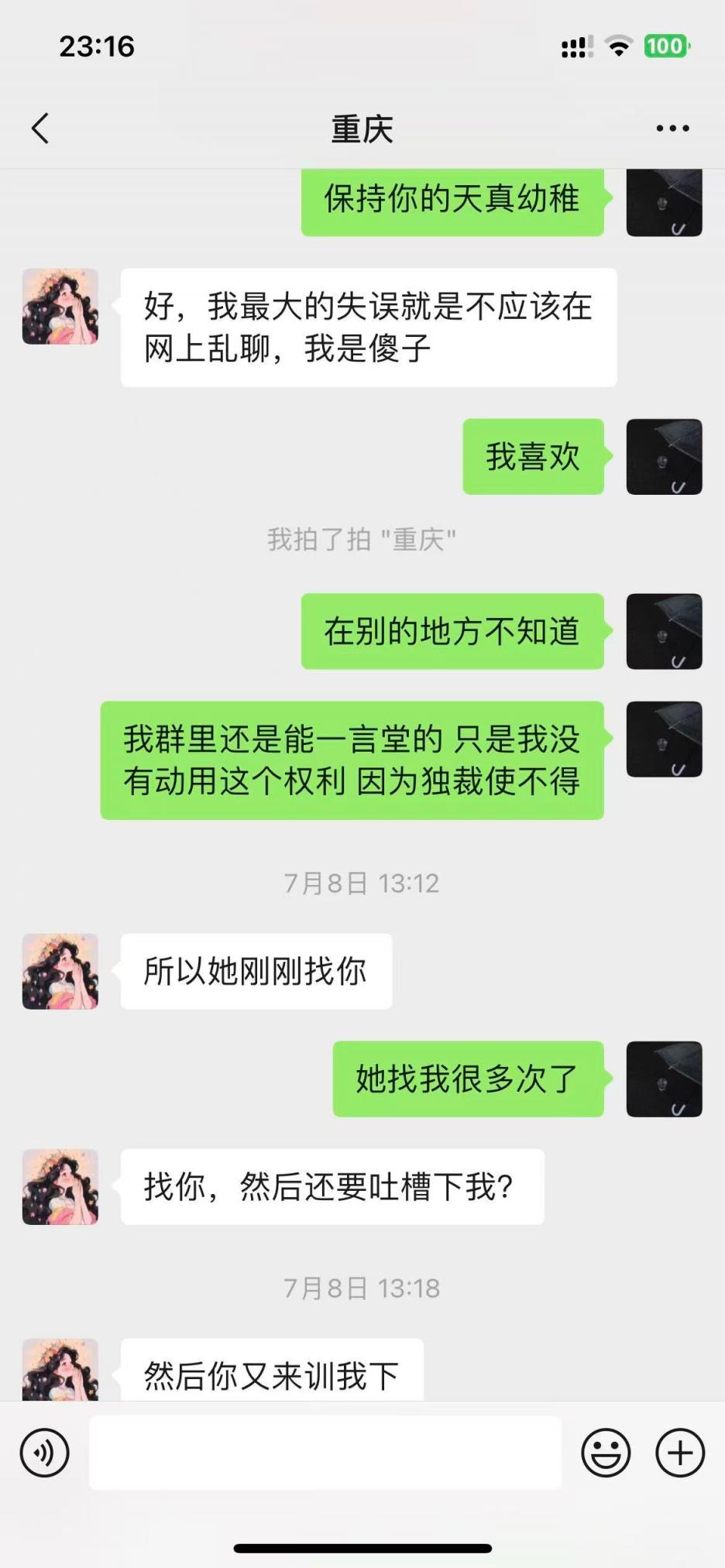725x1568 pixels.
Task: Open the plus attachments menu
Action: (679, 1453)
